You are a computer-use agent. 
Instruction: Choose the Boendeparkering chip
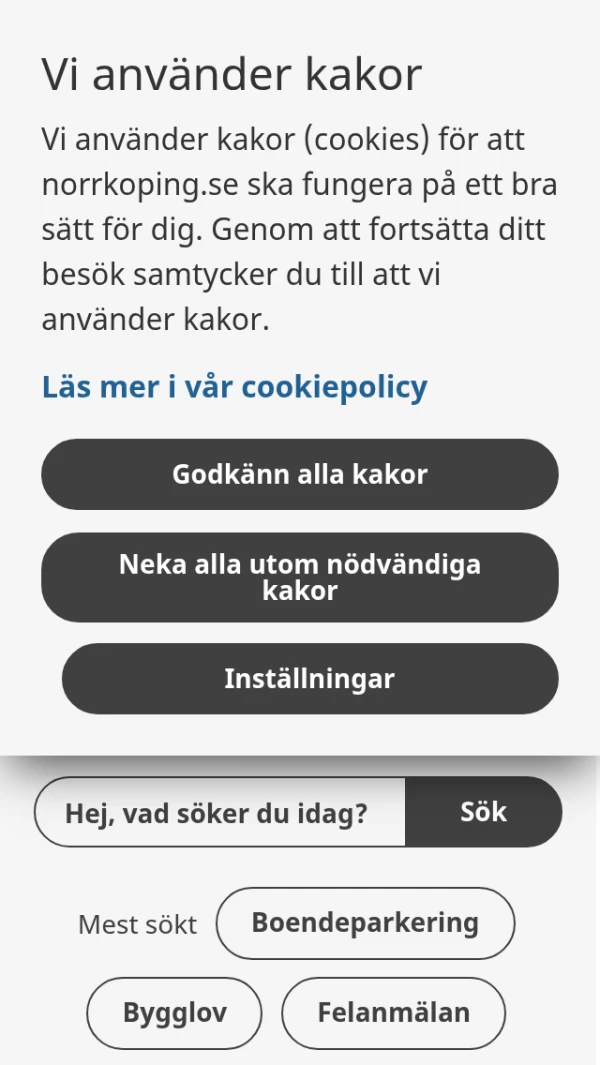(365, 922)
